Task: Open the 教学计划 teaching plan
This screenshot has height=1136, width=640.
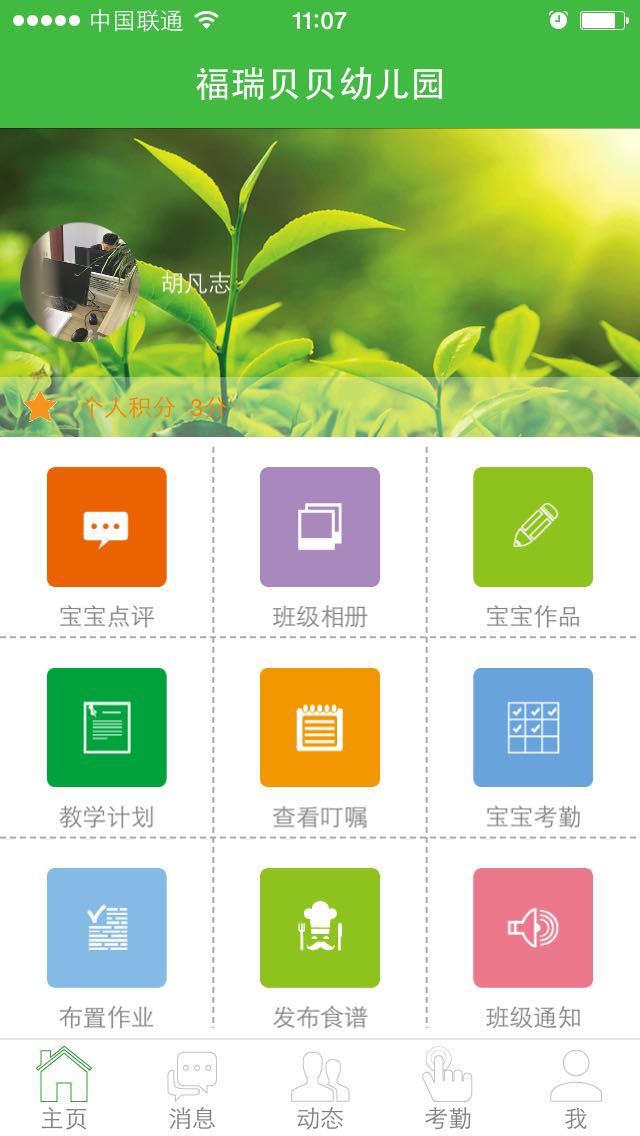Action: pyautogui.click(x=106, y=727)
